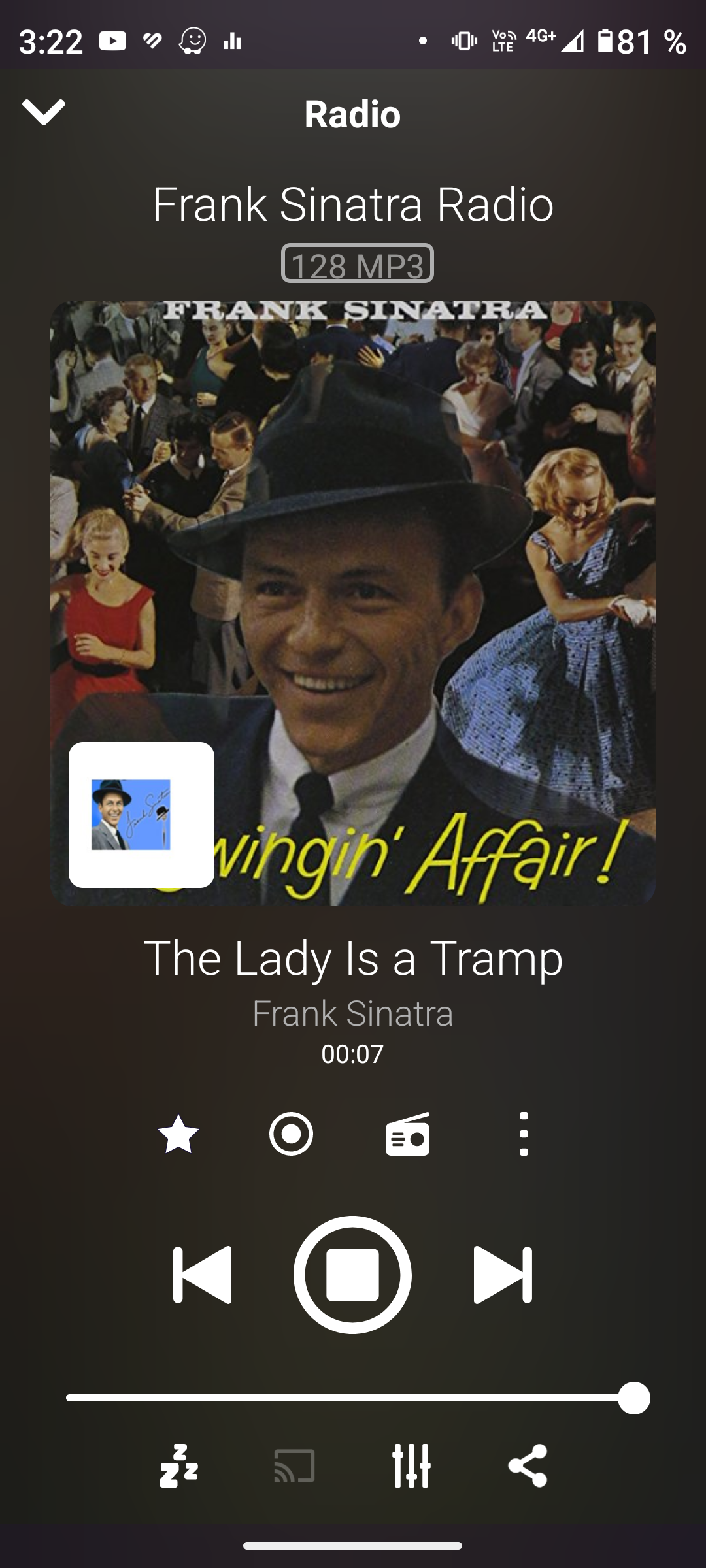
Task: Skip to the previous station
Action: [x=203, y=1275]
